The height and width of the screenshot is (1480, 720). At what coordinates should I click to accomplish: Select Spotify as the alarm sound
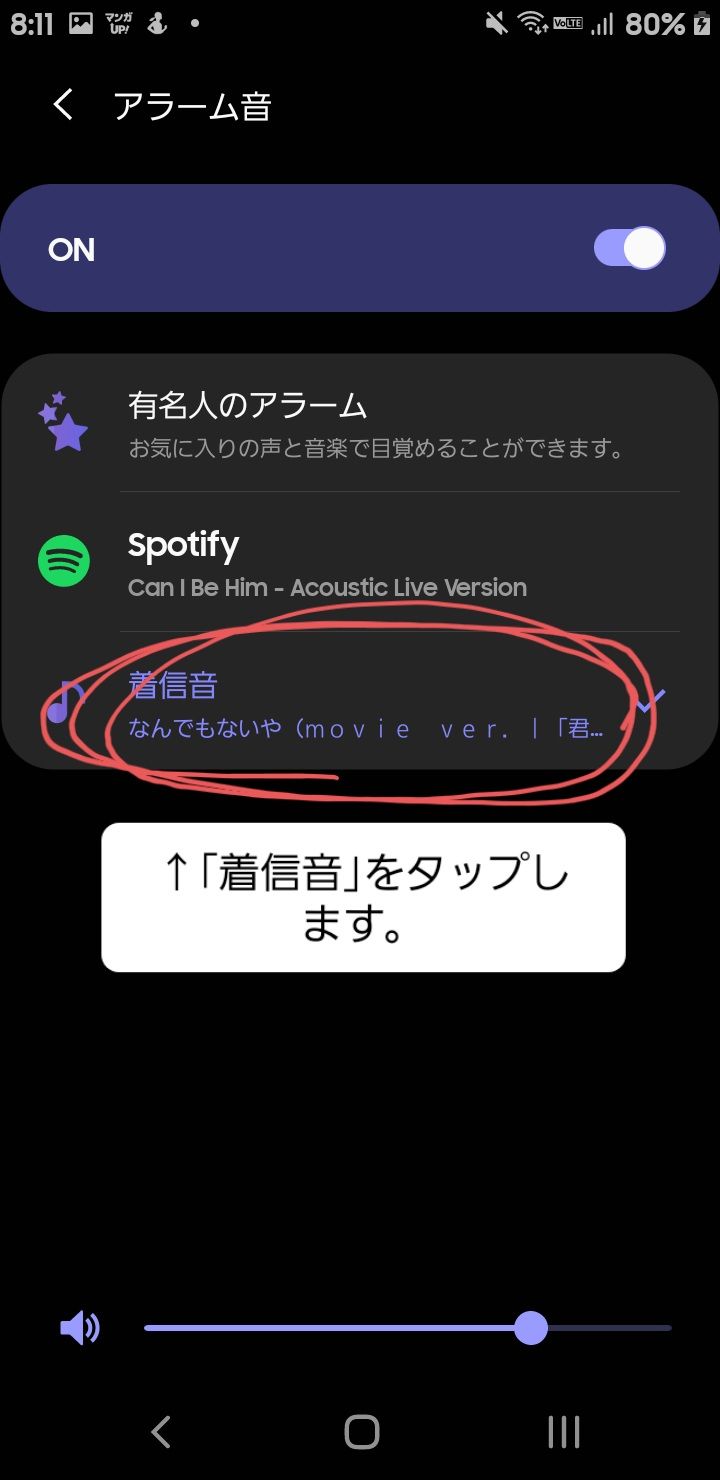(x=360, y=563)
